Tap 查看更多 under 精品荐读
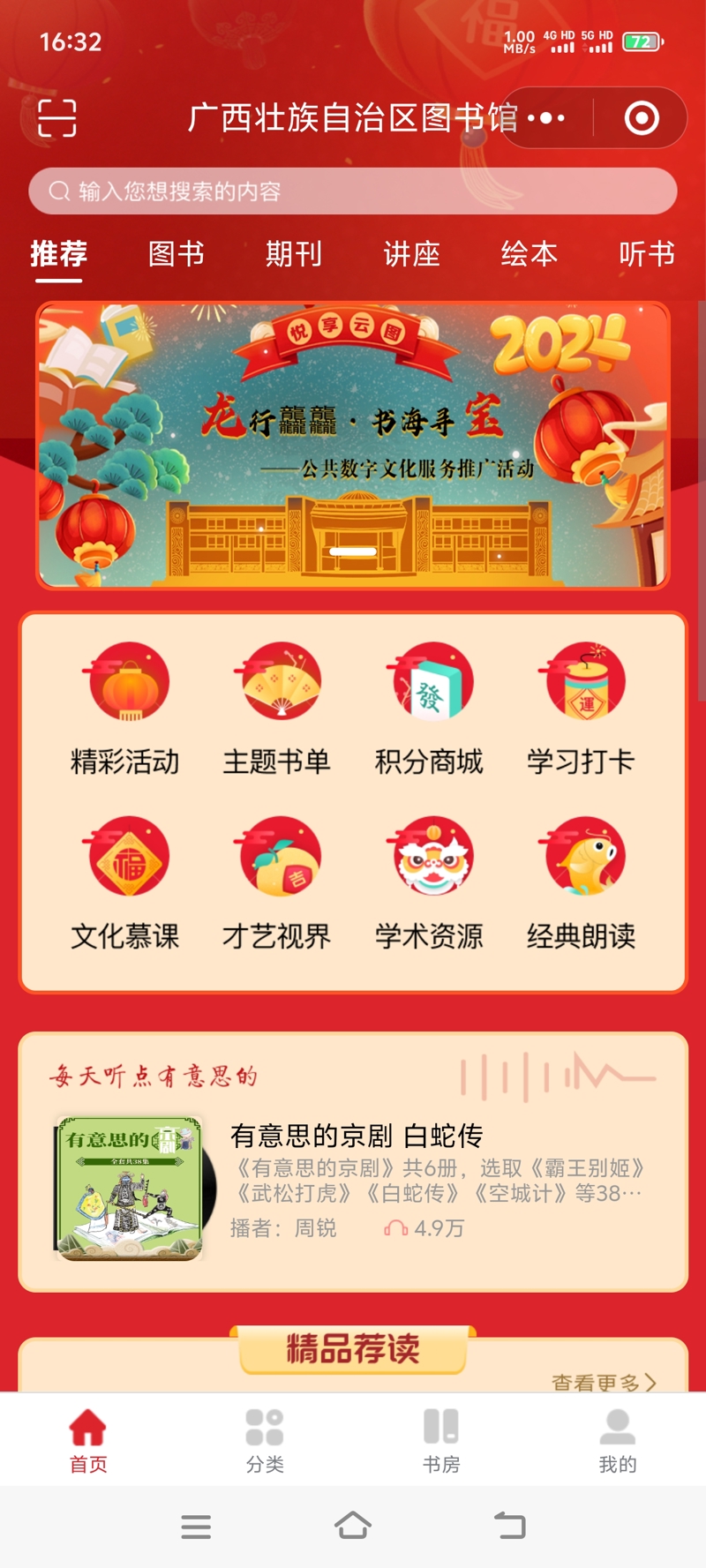Image resolution: width=706 pixels, height=1568 pixels. [x=604, y=1382]
